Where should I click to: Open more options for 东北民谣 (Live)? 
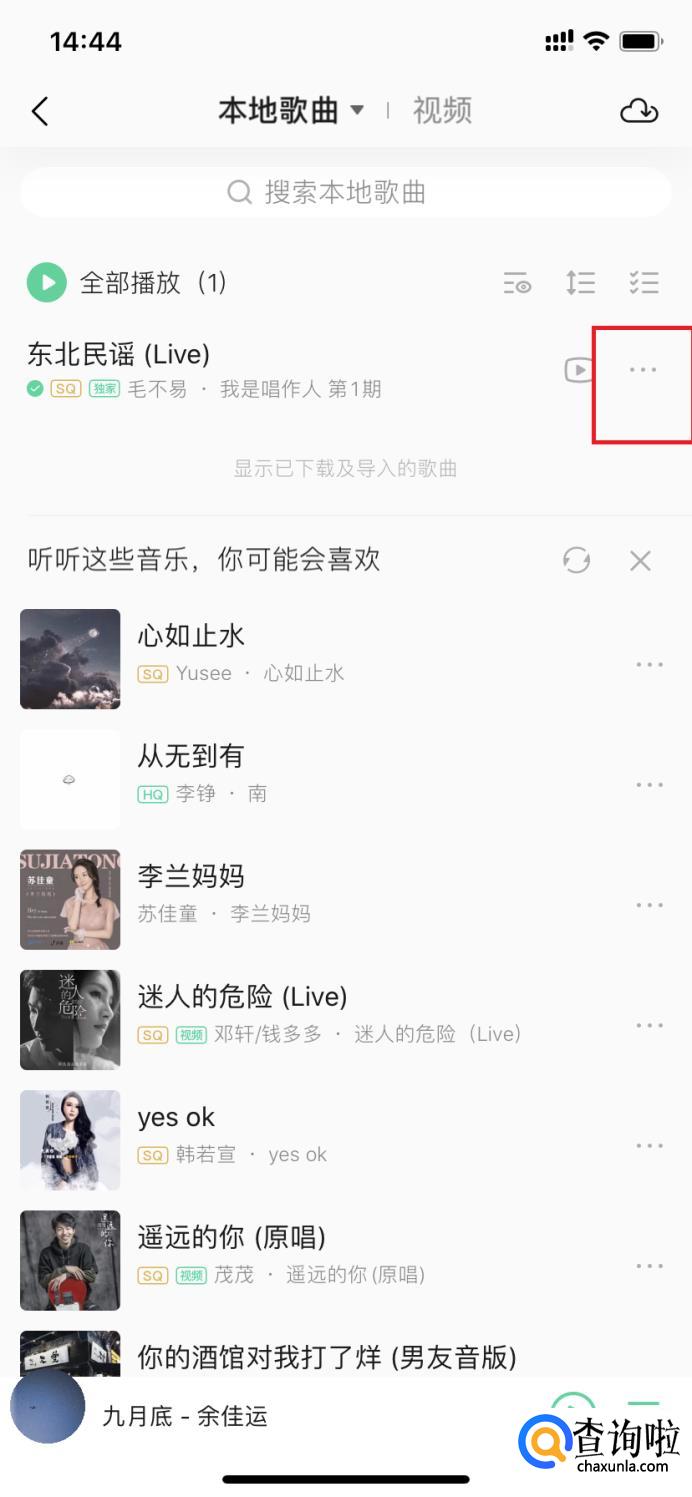point(643,370)
